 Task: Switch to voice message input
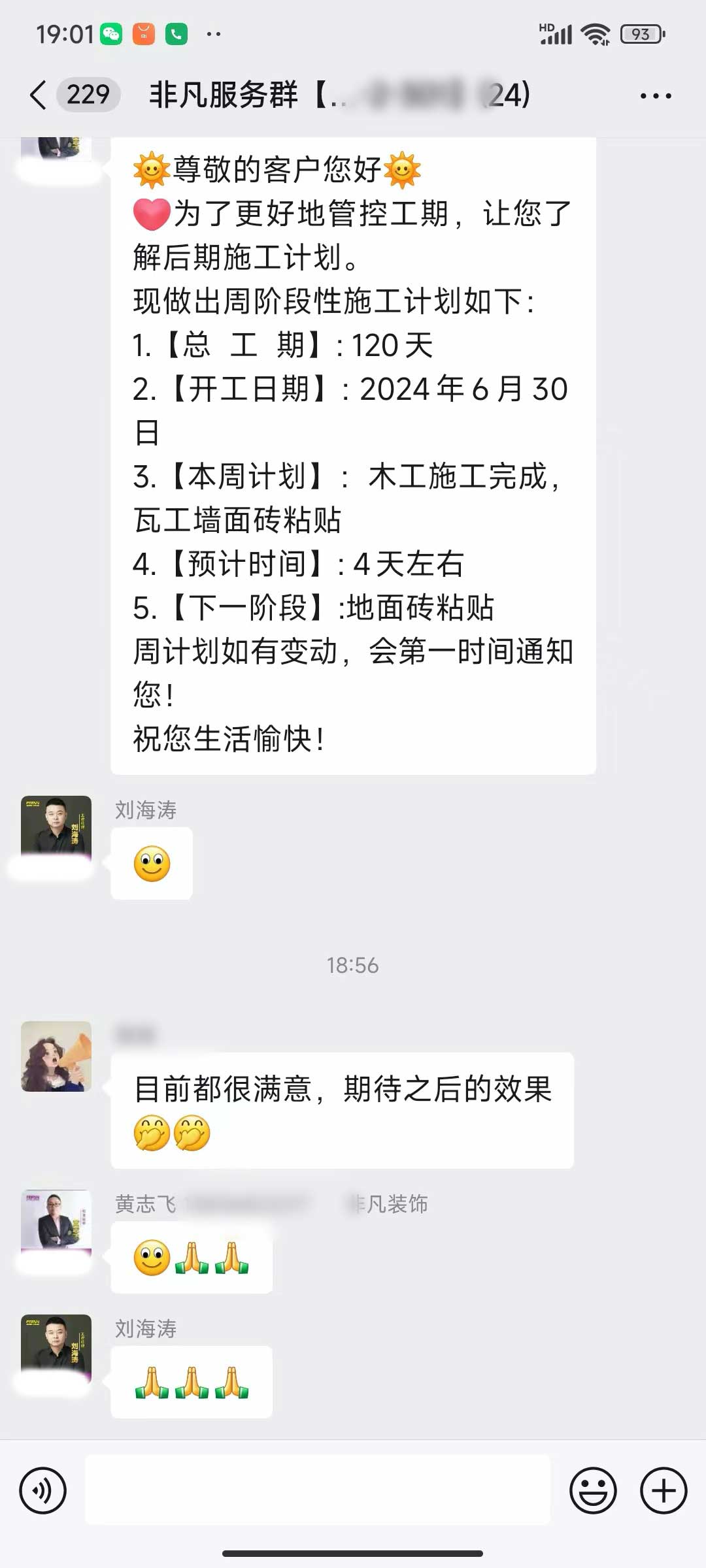[43, 1491]
